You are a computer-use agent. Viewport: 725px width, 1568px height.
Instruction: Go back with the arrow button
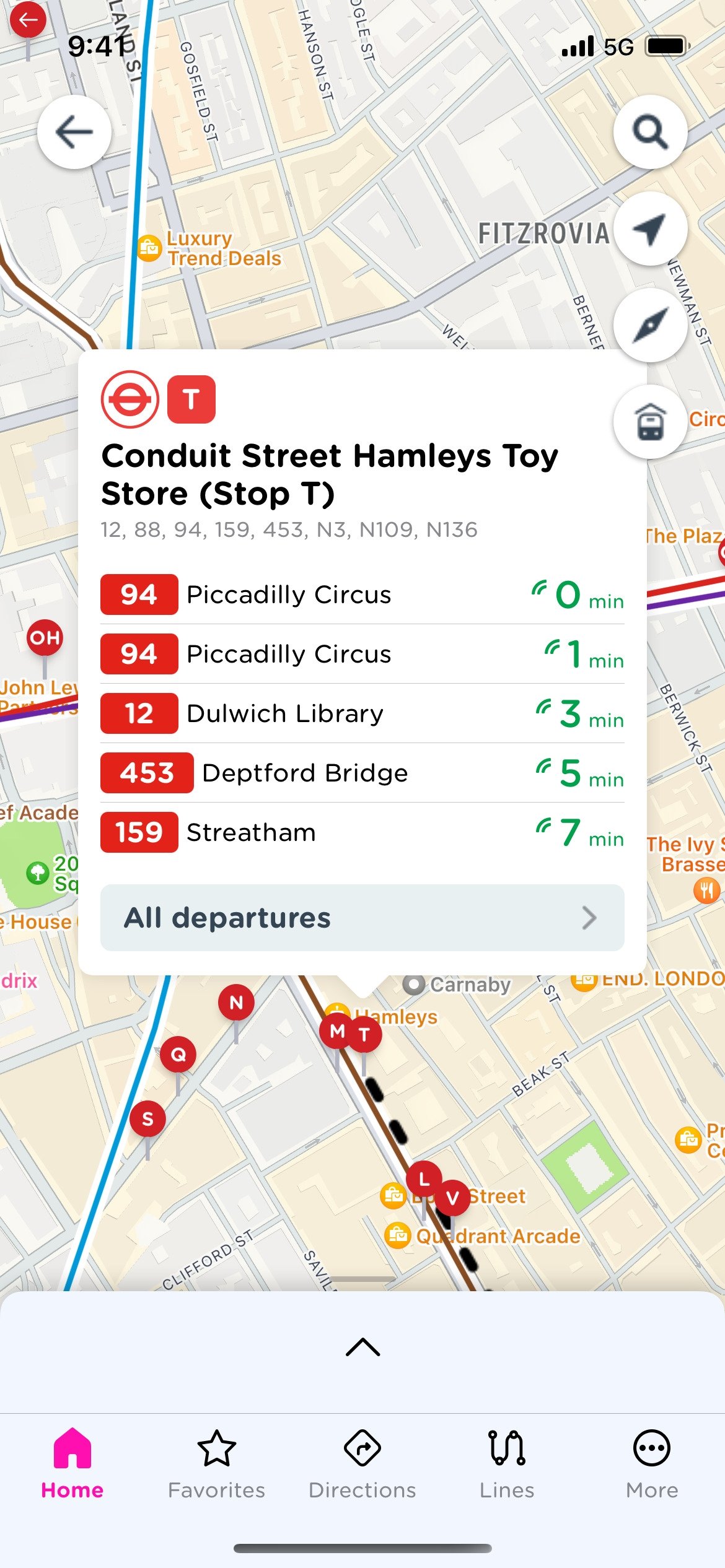click(74, 132)
